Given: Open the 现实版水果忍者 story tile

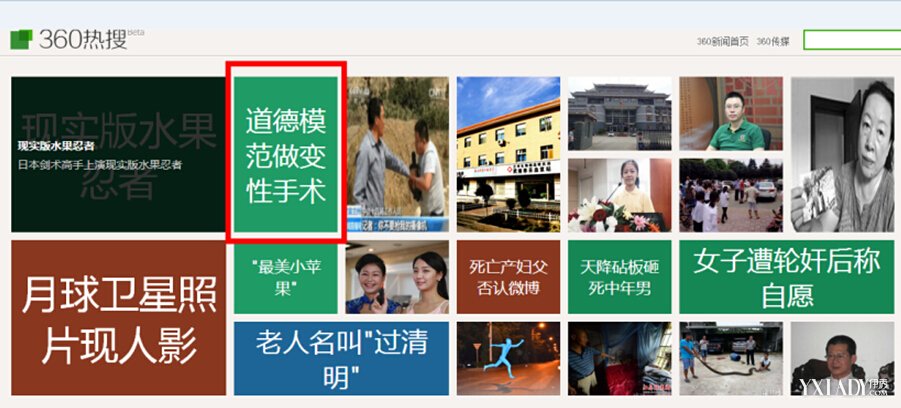Looking at the screenshot, I should (118, 154).
